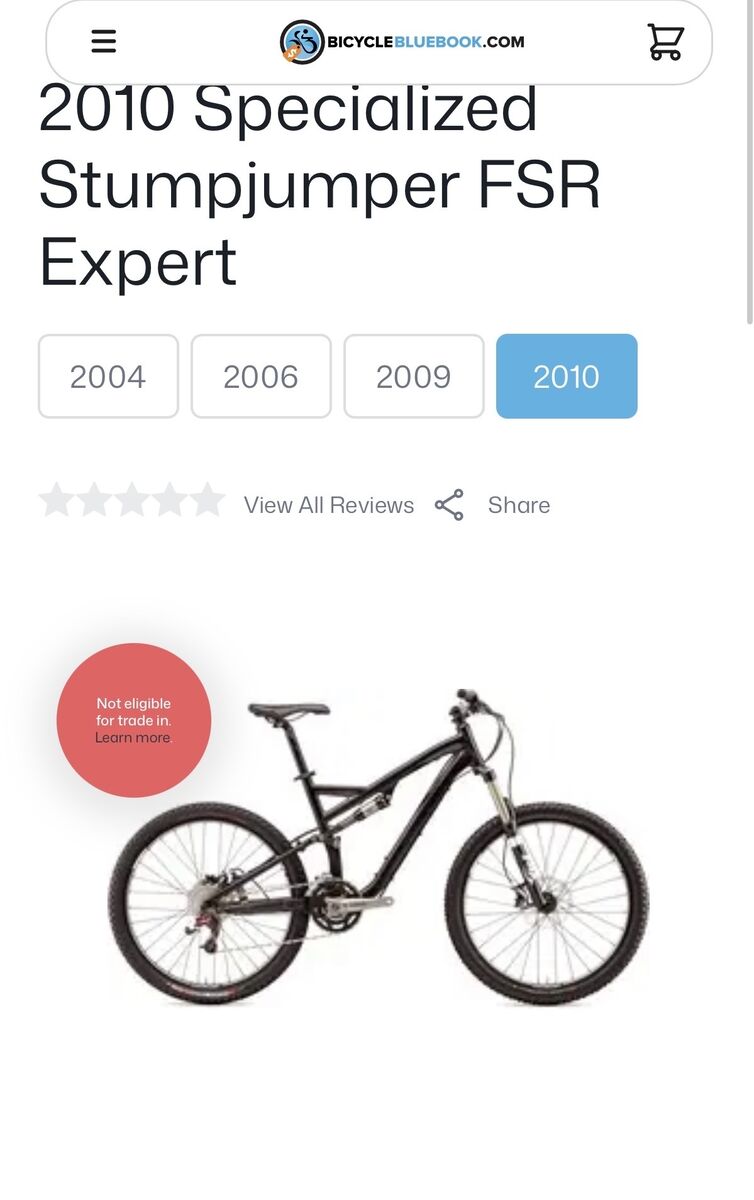Select the 2010 model year
754x1200 pixels.
point(566,376)
